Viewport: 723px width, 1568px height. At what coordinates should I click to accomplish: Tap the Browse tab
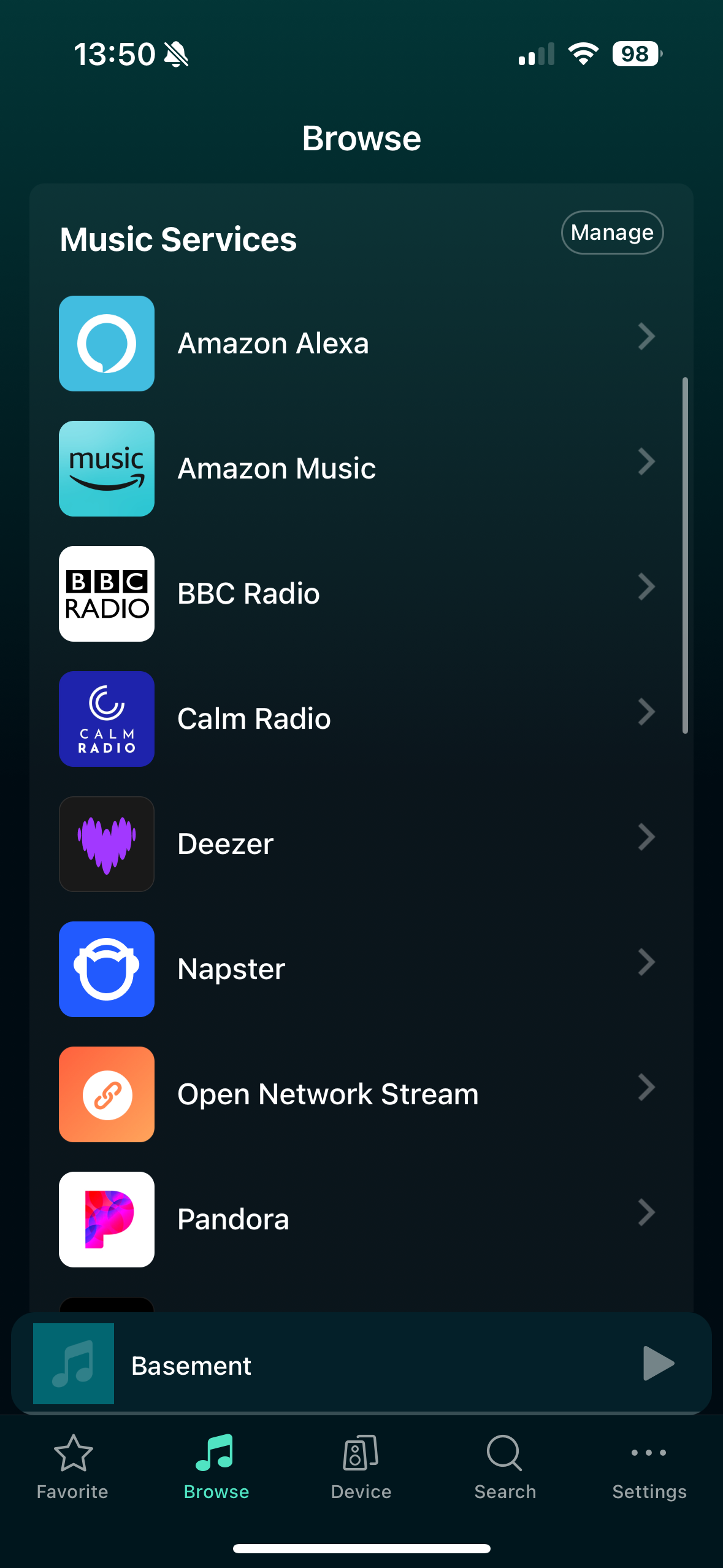(216, 1466)
